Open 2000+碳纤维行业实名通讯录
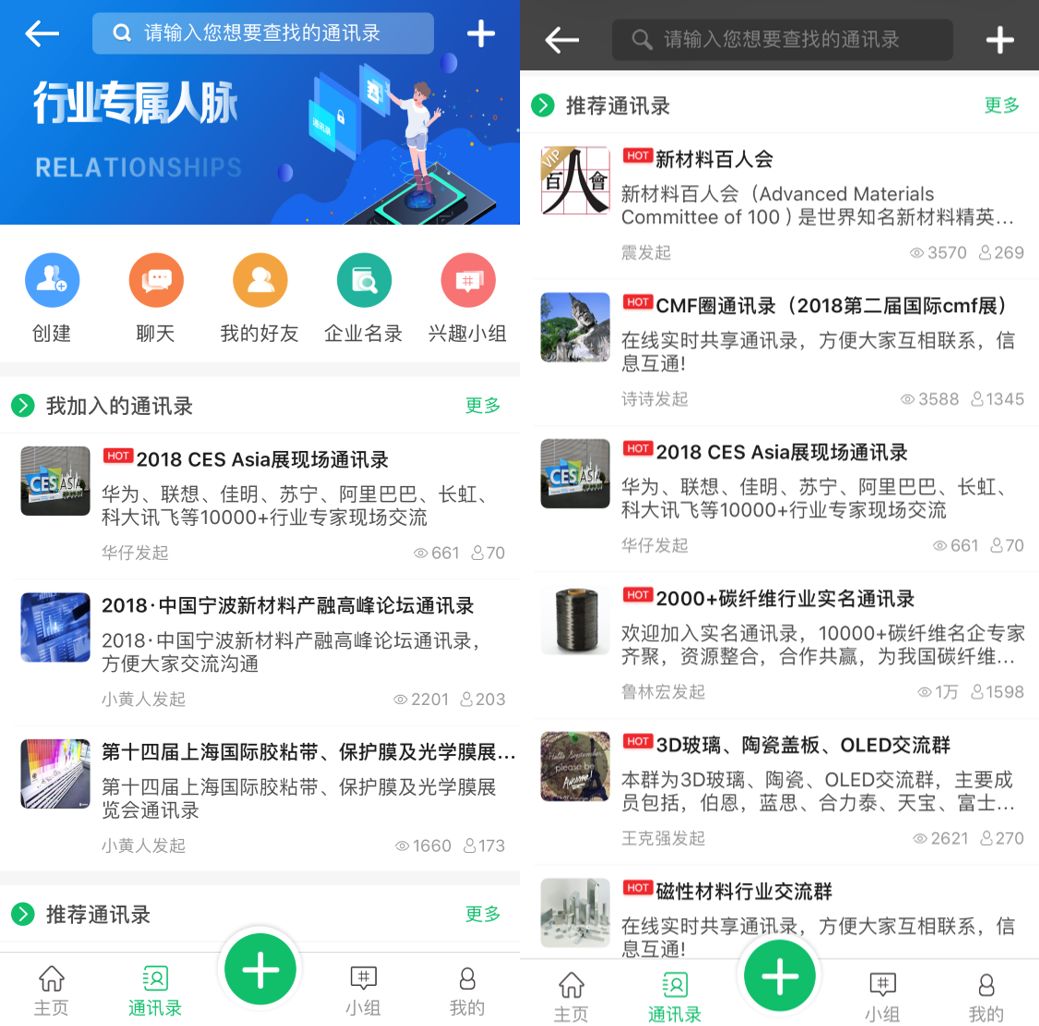Viewport: 1039px width, 1026px height. pyautogui.click(x=784, y=599)
